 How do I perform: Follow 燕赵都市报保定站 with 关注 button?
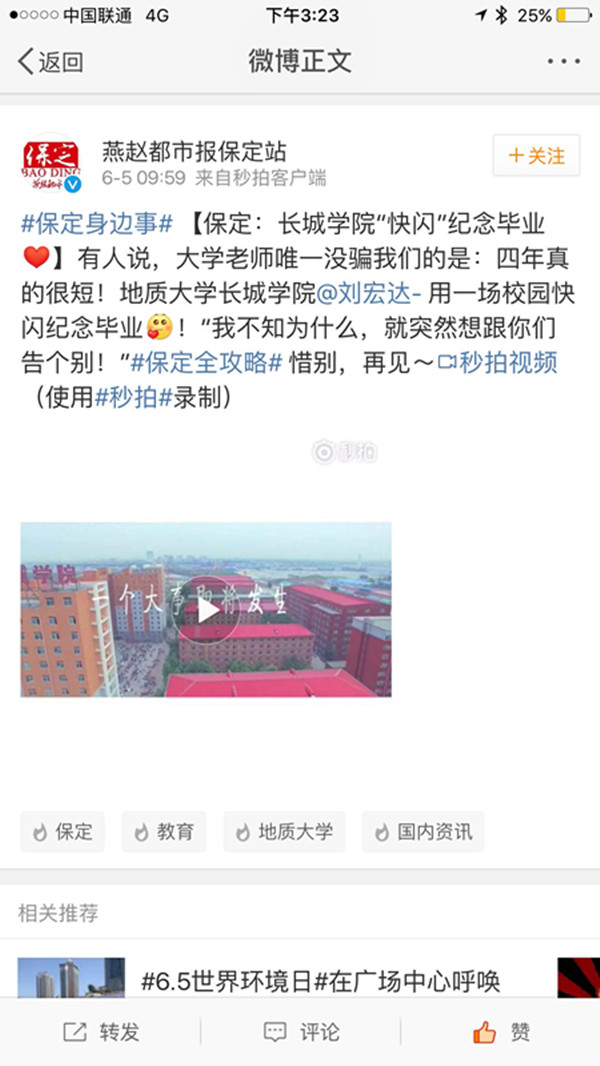pos(536,156)
